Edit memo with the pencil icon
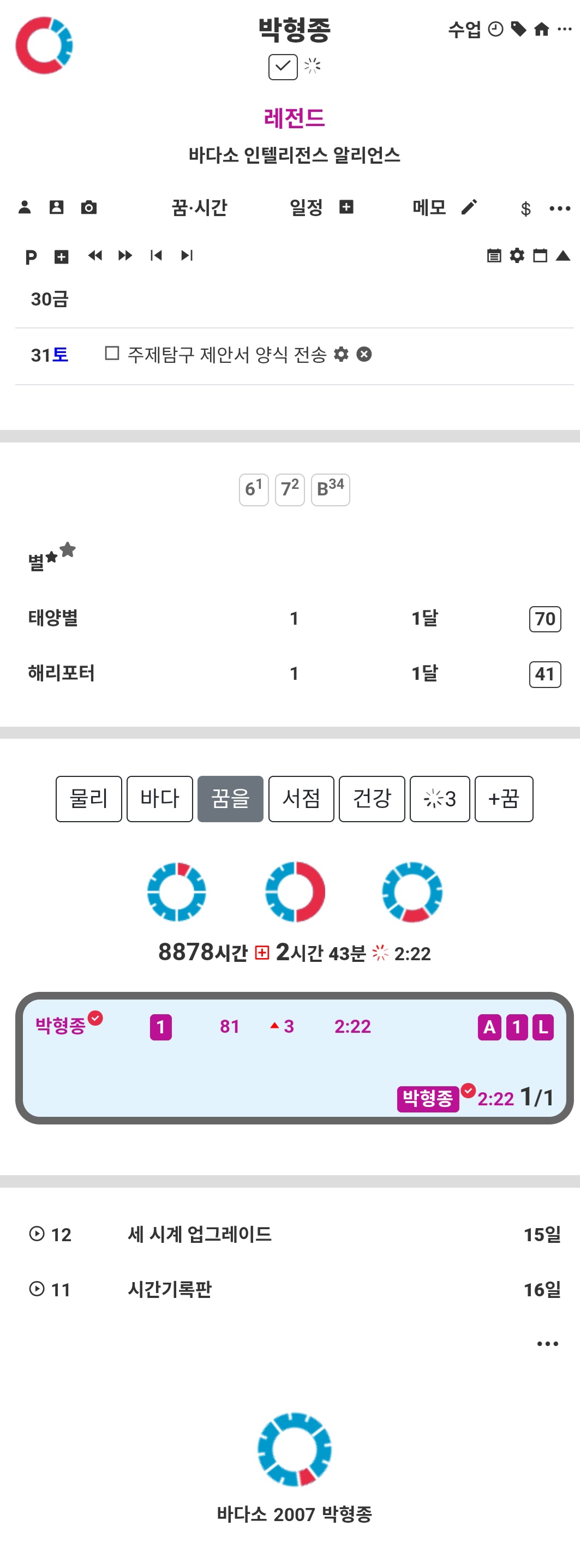 [x=469, y=207]
